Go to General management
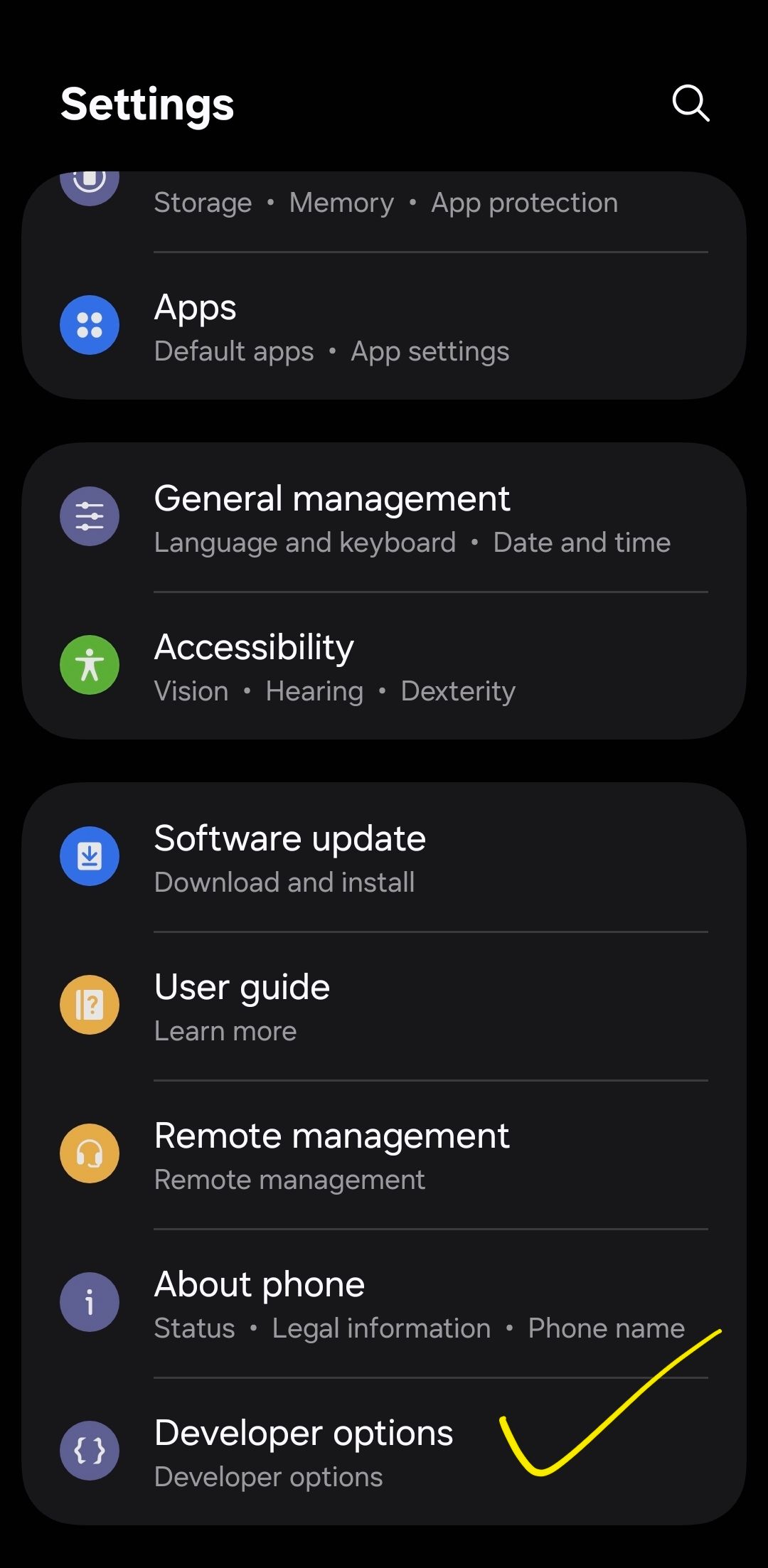The image size is (768, 1568). (x=384, y=518)
